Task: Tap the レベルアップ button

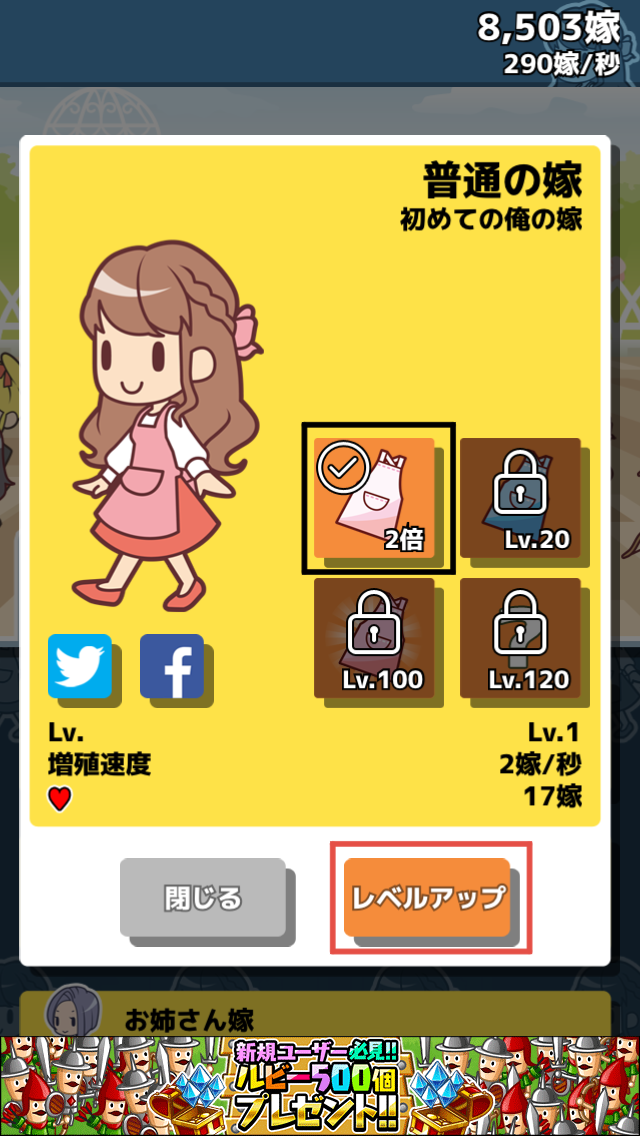Action: click(x=428, y=897)
